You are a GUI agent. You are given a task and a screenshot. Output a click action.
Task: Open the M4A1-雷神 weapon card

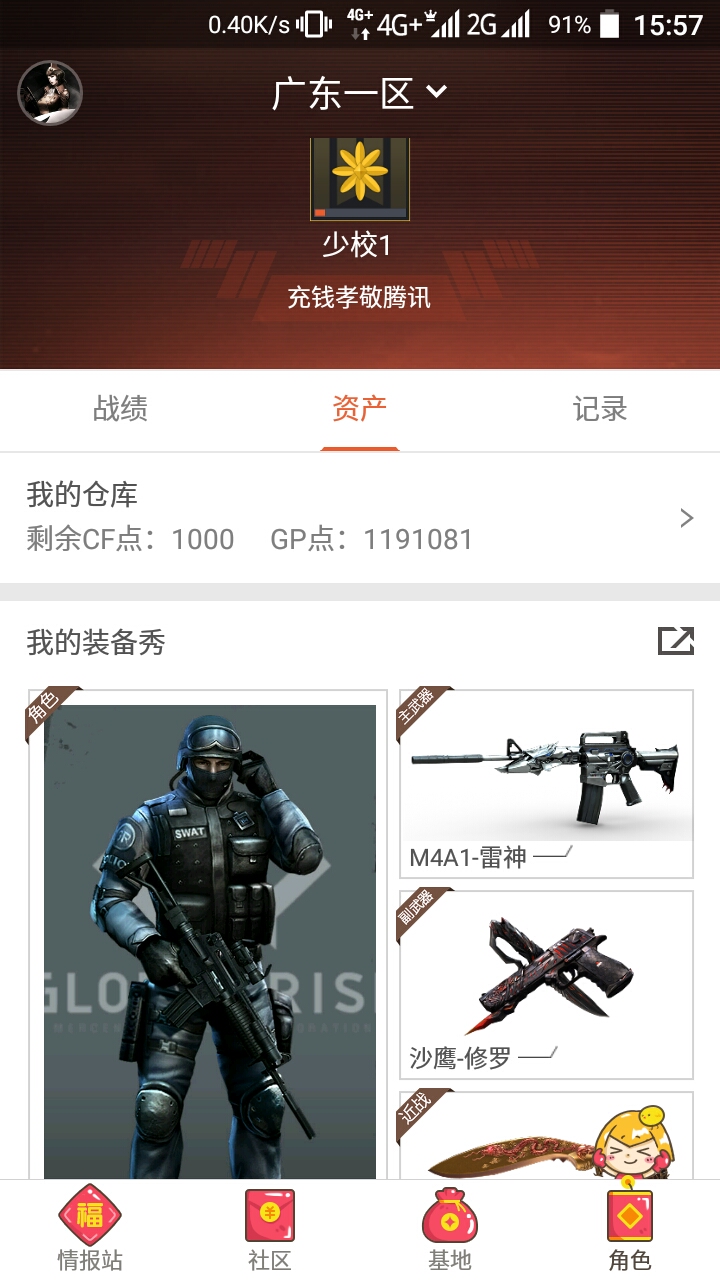546,784
